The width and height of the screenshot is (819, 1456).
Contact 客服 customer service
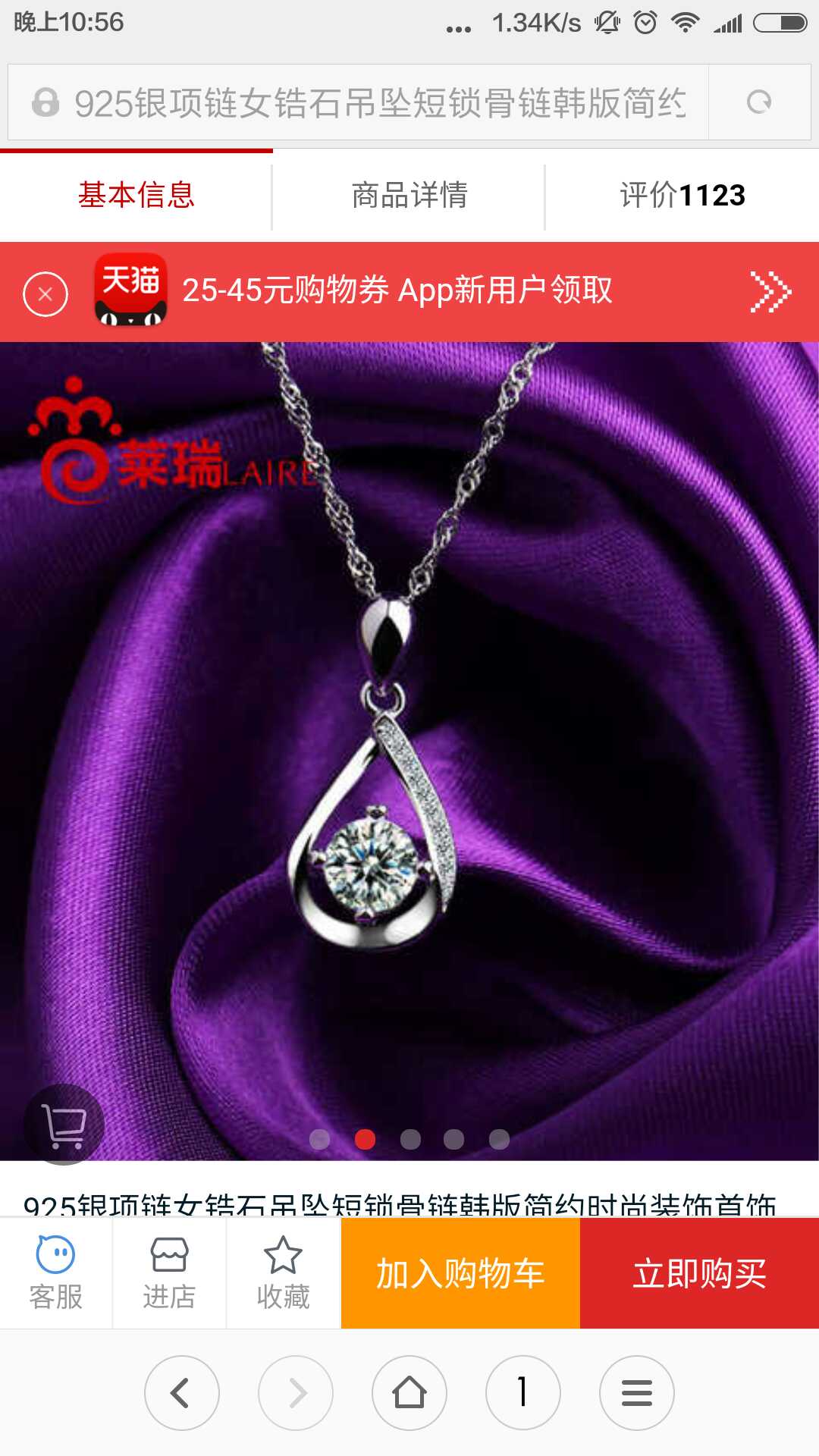(x=56, y=1273)
